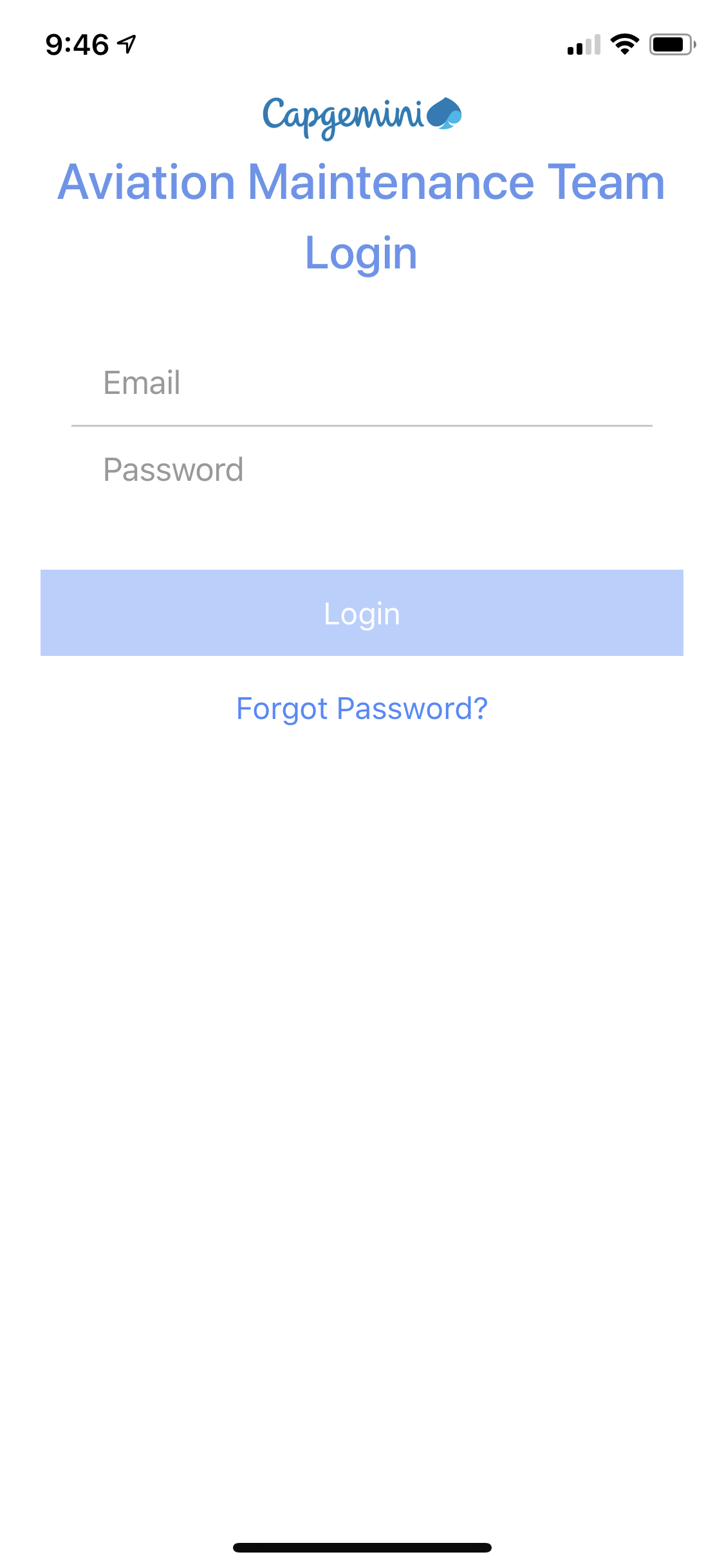This screenshot has height=1568, width=724.
Task: Open the Forgot Password? link
Action: tap(362, 709)
